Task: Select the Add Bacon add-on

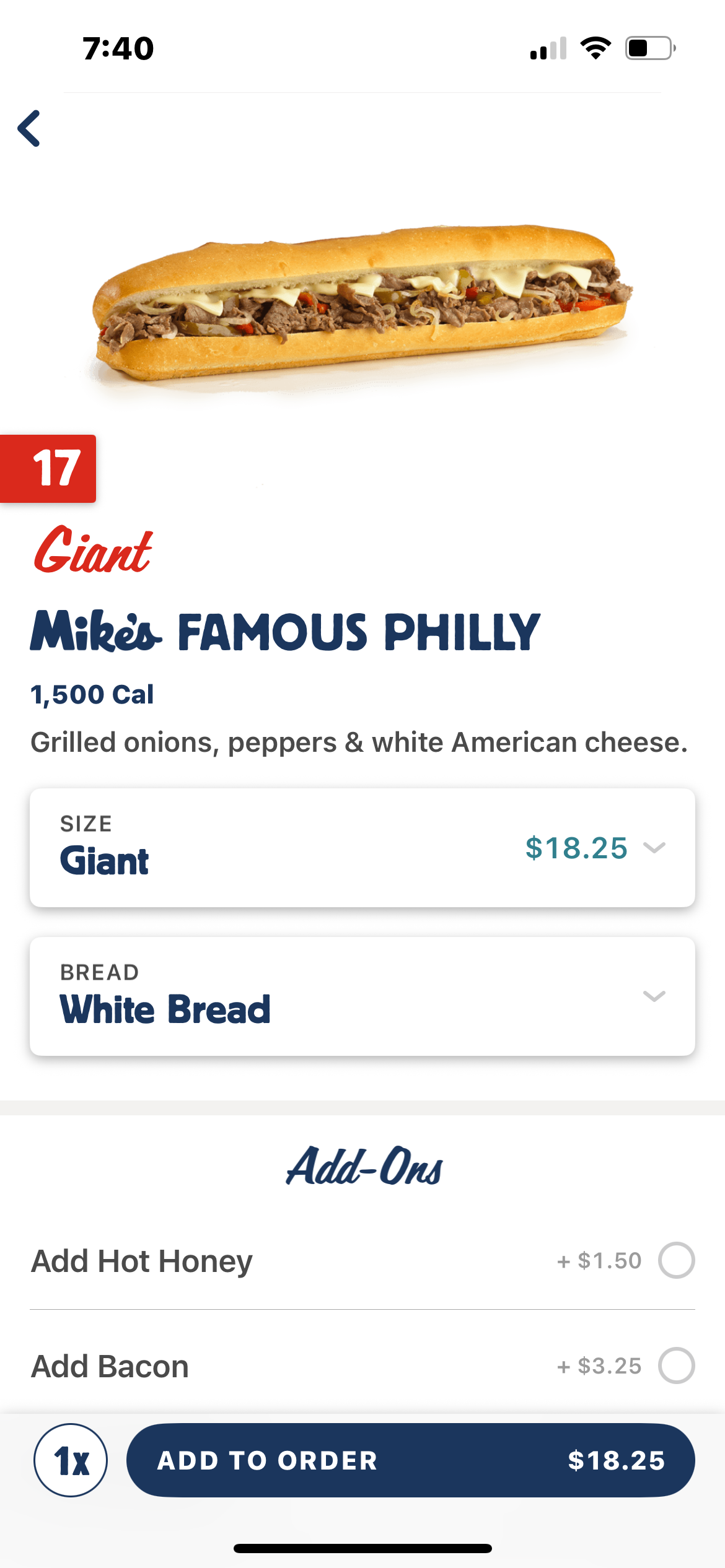Action: (676, 1365)
